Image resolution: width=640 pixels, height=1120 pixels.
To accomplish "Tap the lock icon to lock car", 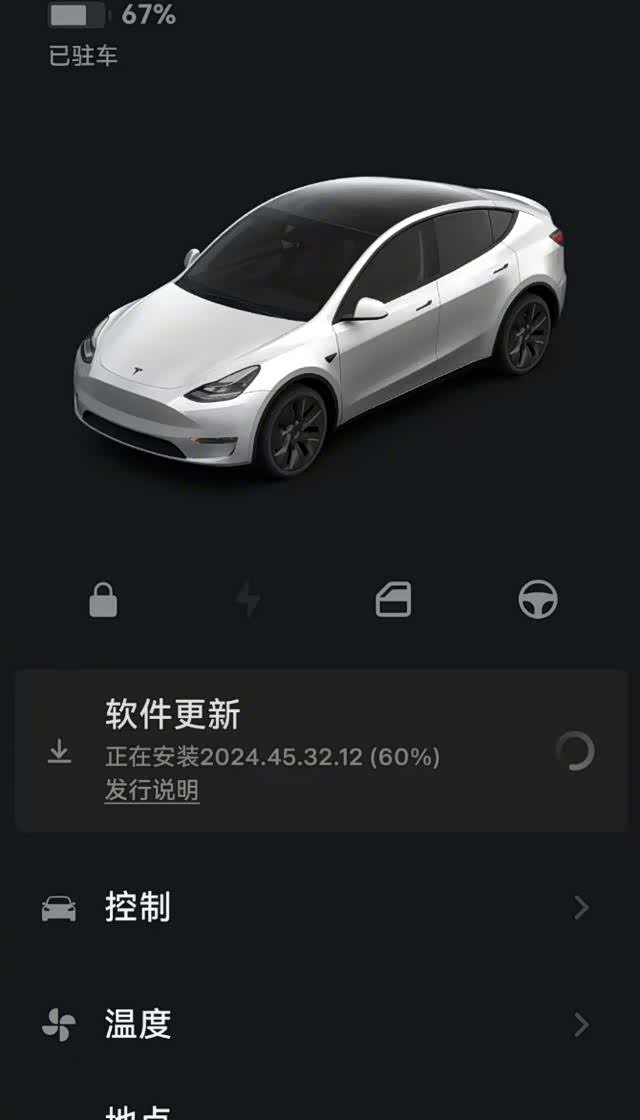I will click(x=103, y=600).
